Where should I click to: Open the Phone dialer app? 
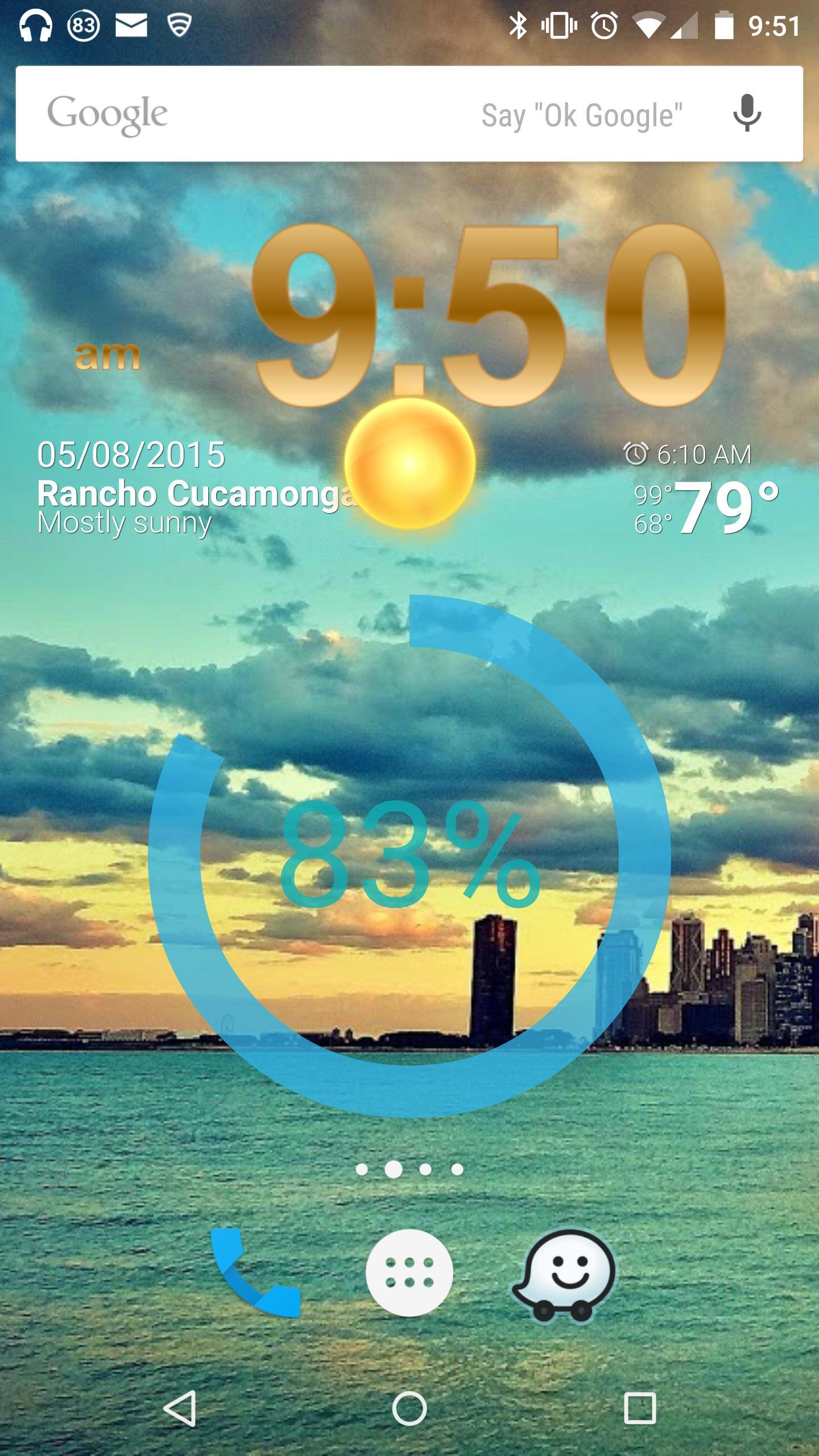click(x=255, y=1273)
